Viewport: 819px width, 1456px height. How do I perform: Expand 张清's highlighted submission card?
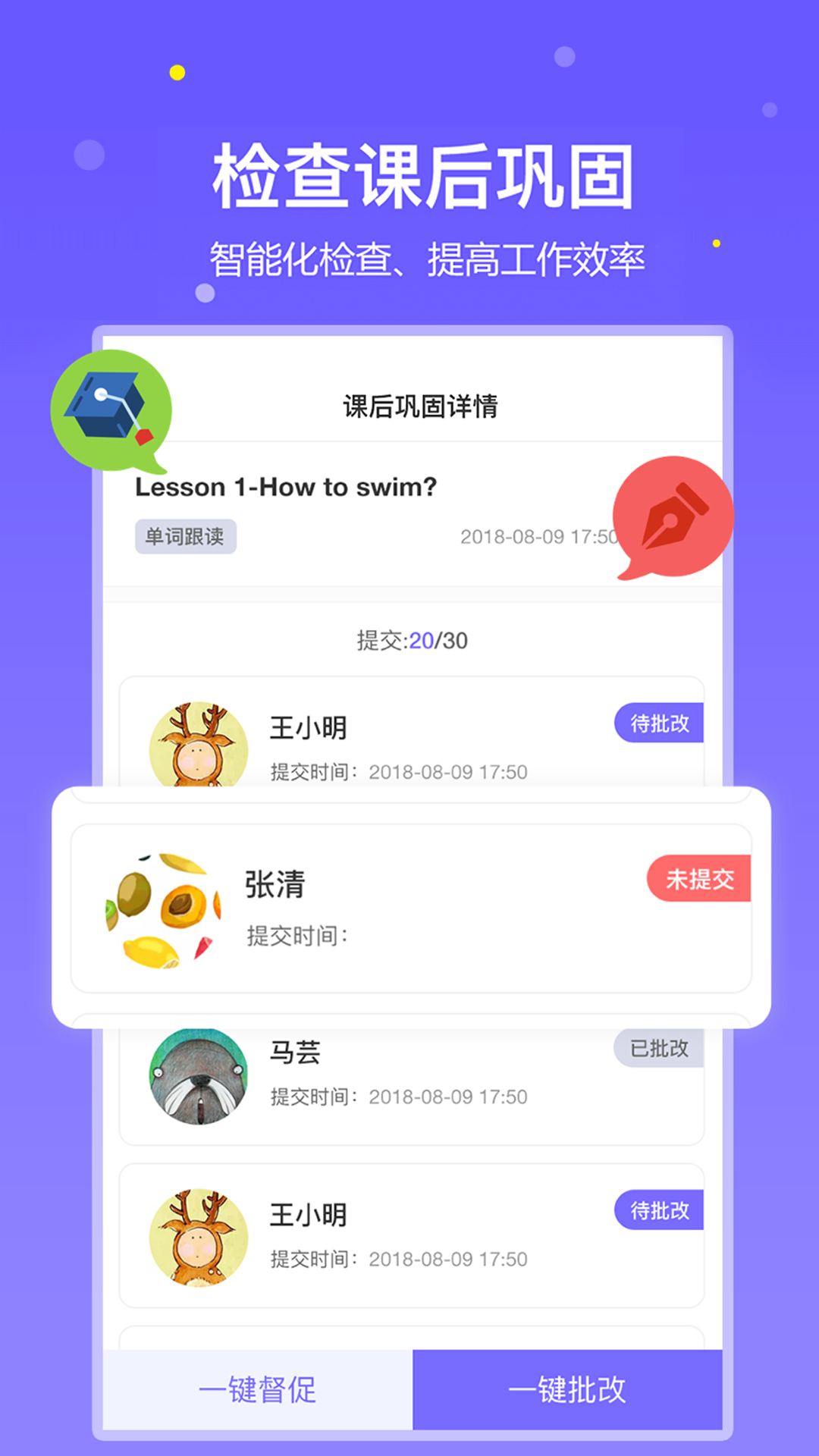(409, 906)
